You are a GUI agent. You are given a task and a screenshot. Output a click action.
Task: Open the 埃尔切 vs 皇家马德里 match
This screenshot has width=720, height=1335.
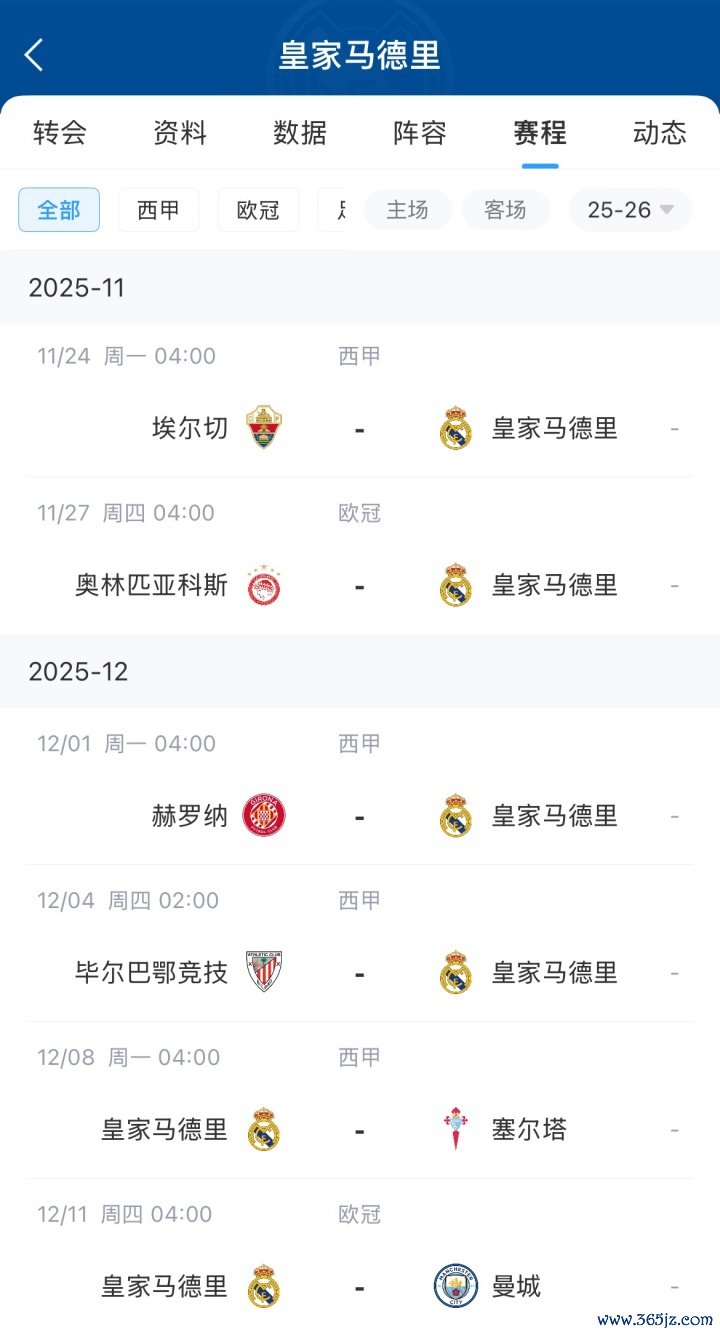[x=360, y=428]
